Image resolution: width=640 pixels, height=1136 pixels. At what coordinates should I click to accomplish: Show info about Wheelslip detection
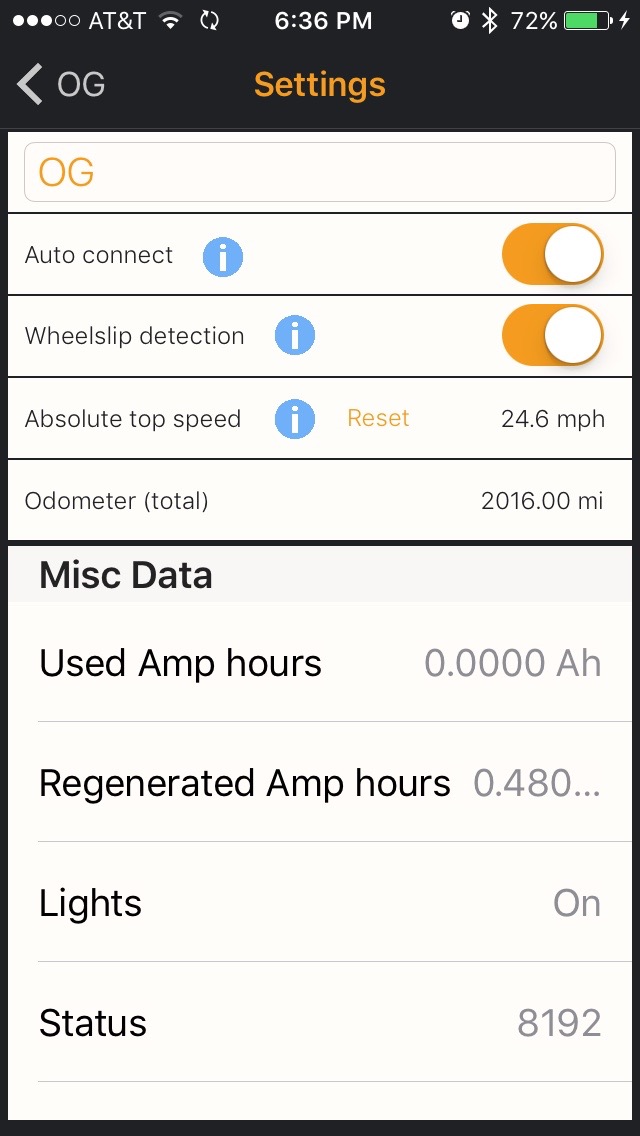tap(295, 337)
